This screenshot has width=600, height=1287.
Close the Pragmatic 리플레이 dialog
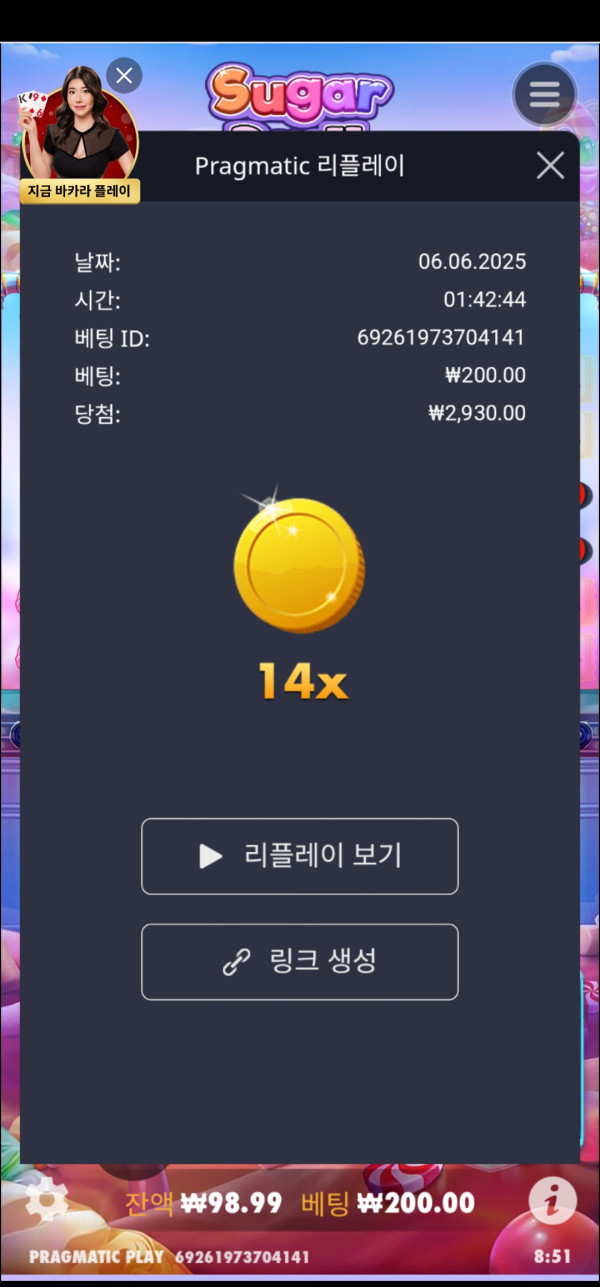coord(550,166)
